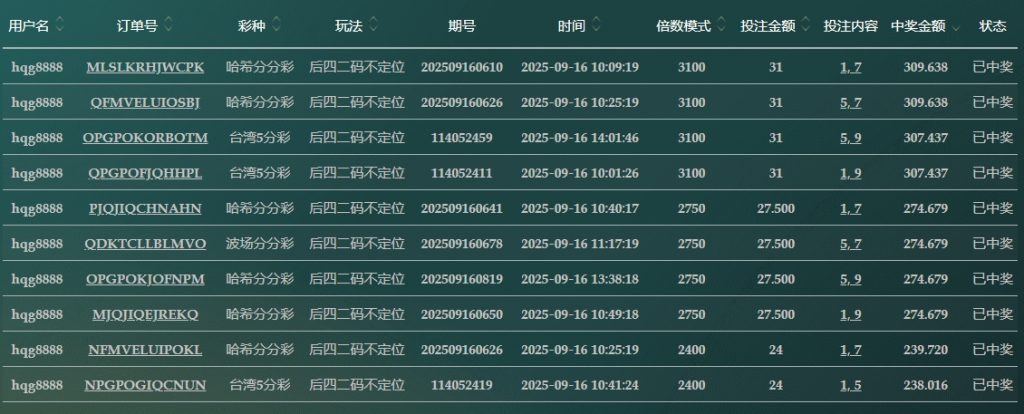This screenshot has width=1024, height=414.
Task: Open order QPGPOFJQHHPL
Action: coord(145,173)
